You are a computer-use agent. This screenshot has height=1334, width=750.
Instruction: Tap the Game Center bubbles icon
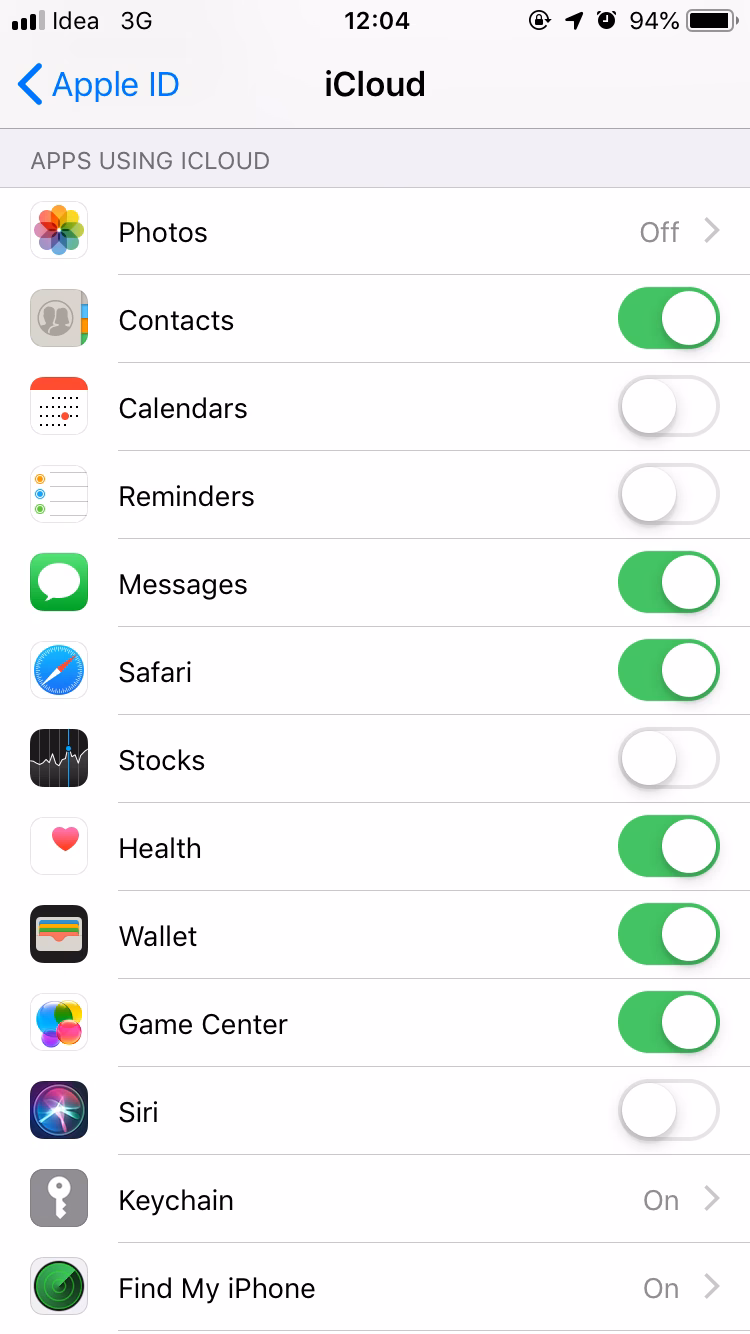[x=58, y=1022]
